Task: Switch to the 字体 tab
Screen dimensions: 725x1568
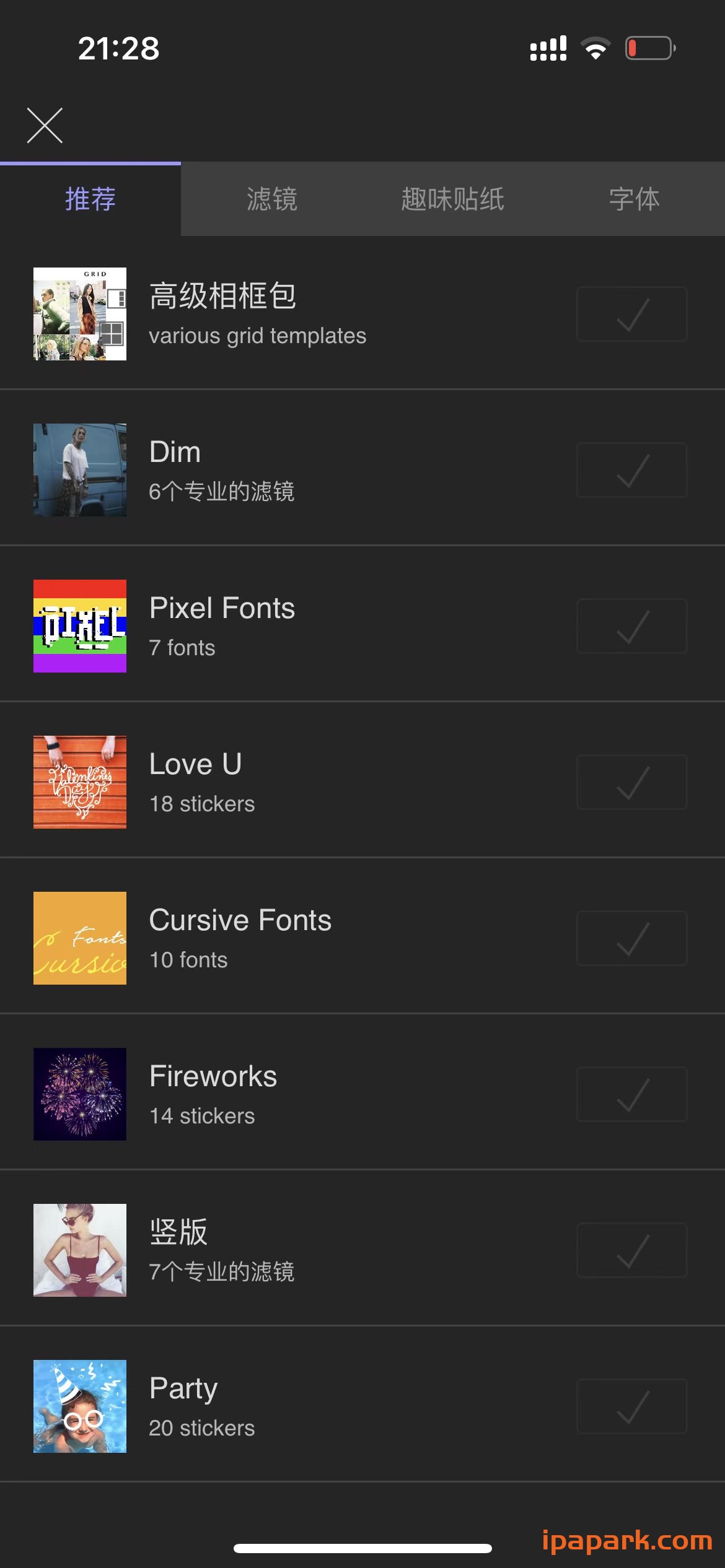Action: [634, 199]
